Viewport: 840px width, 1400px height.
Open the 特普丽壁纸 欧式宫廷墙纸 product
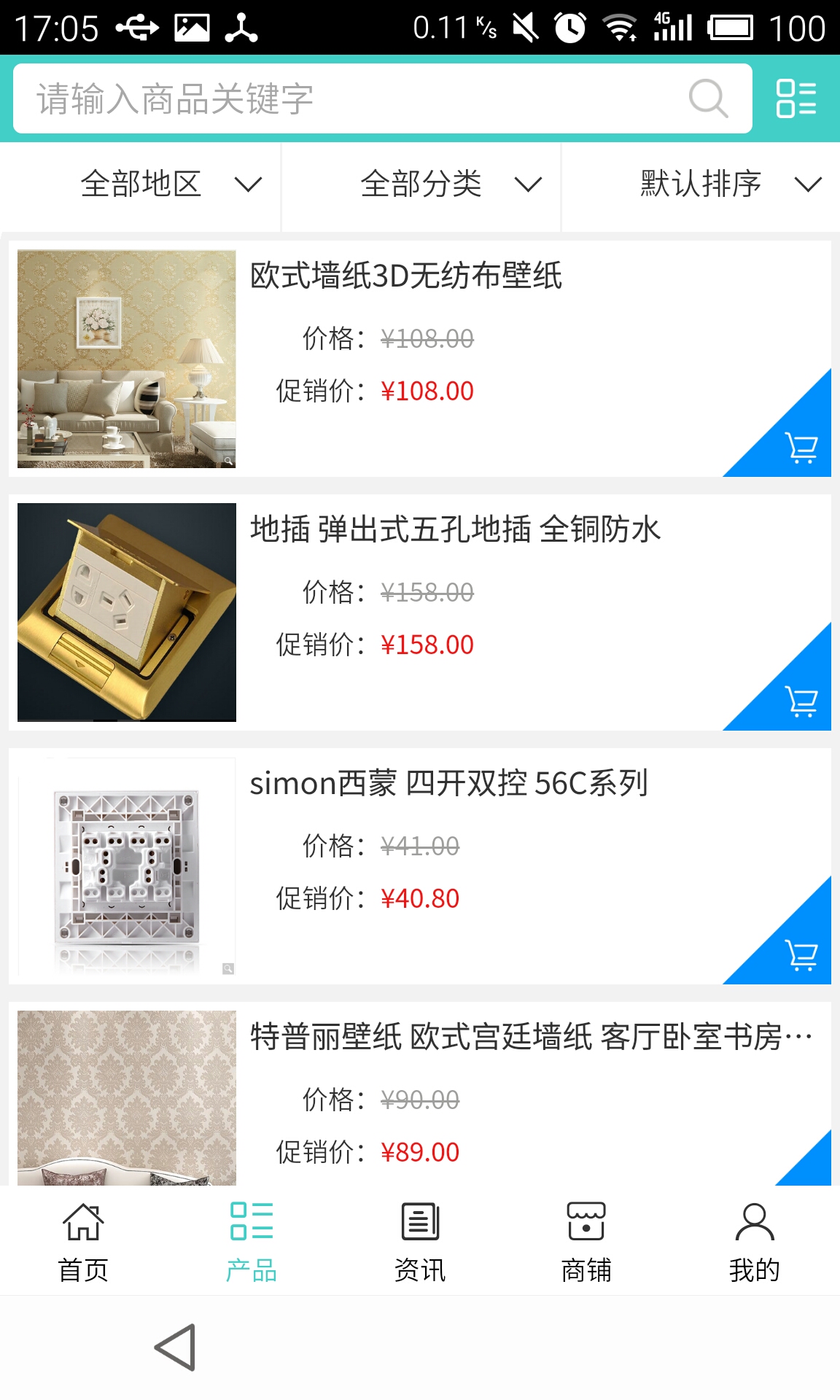[x=531, y=1037]
